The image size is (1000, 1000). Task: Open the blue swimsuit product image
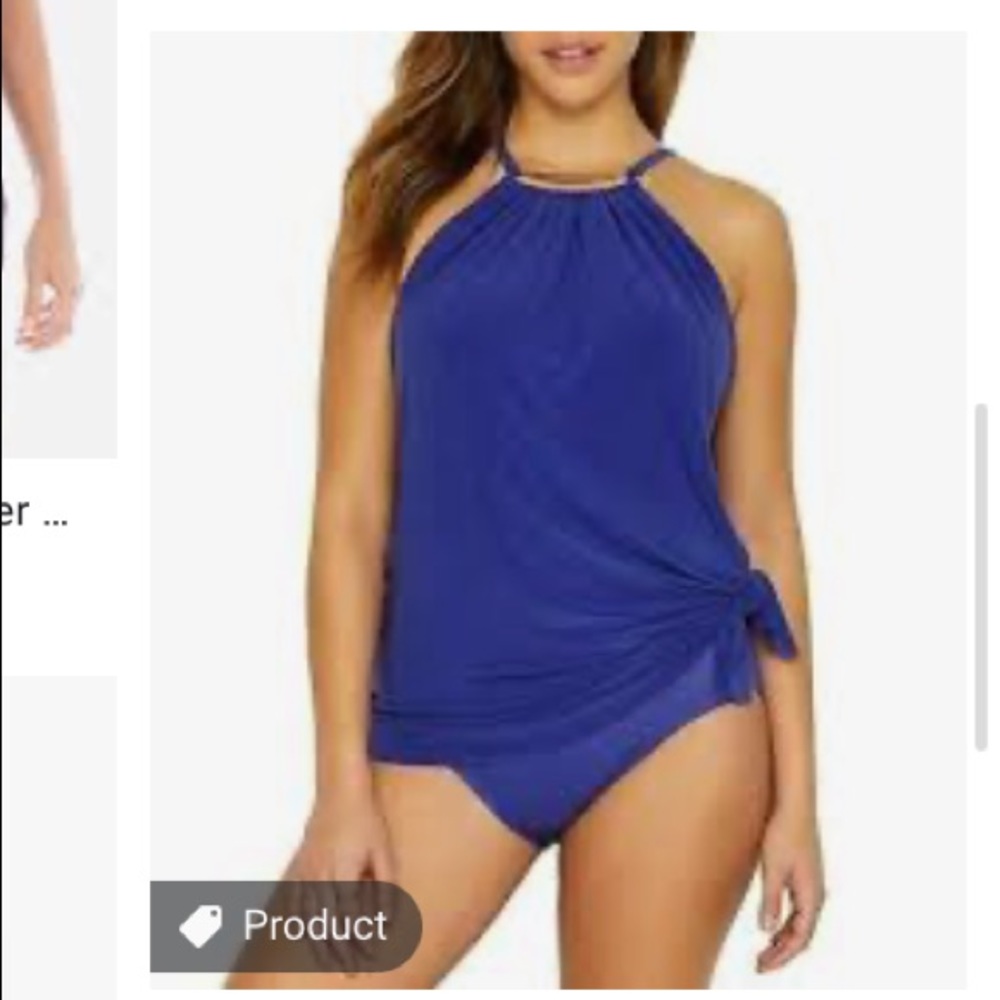tap(558, 480)
